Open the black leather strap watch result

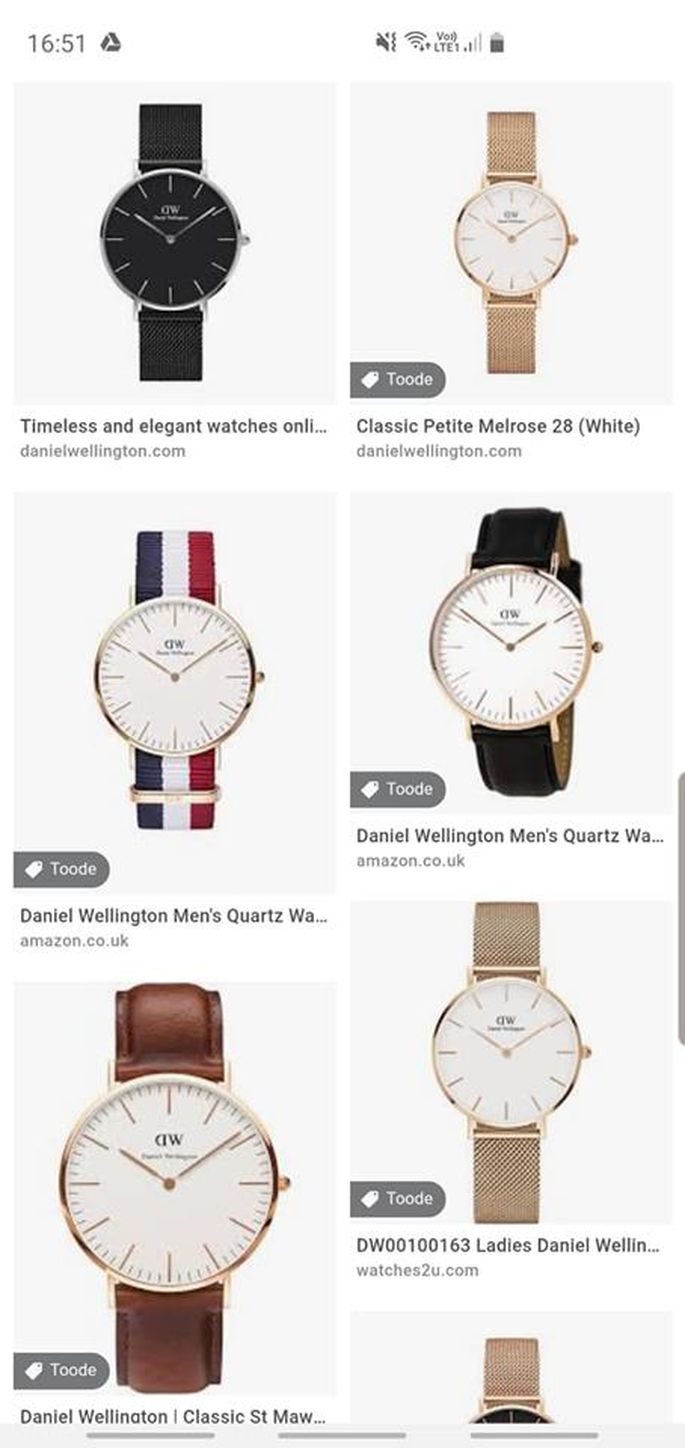tap(511, 650)
